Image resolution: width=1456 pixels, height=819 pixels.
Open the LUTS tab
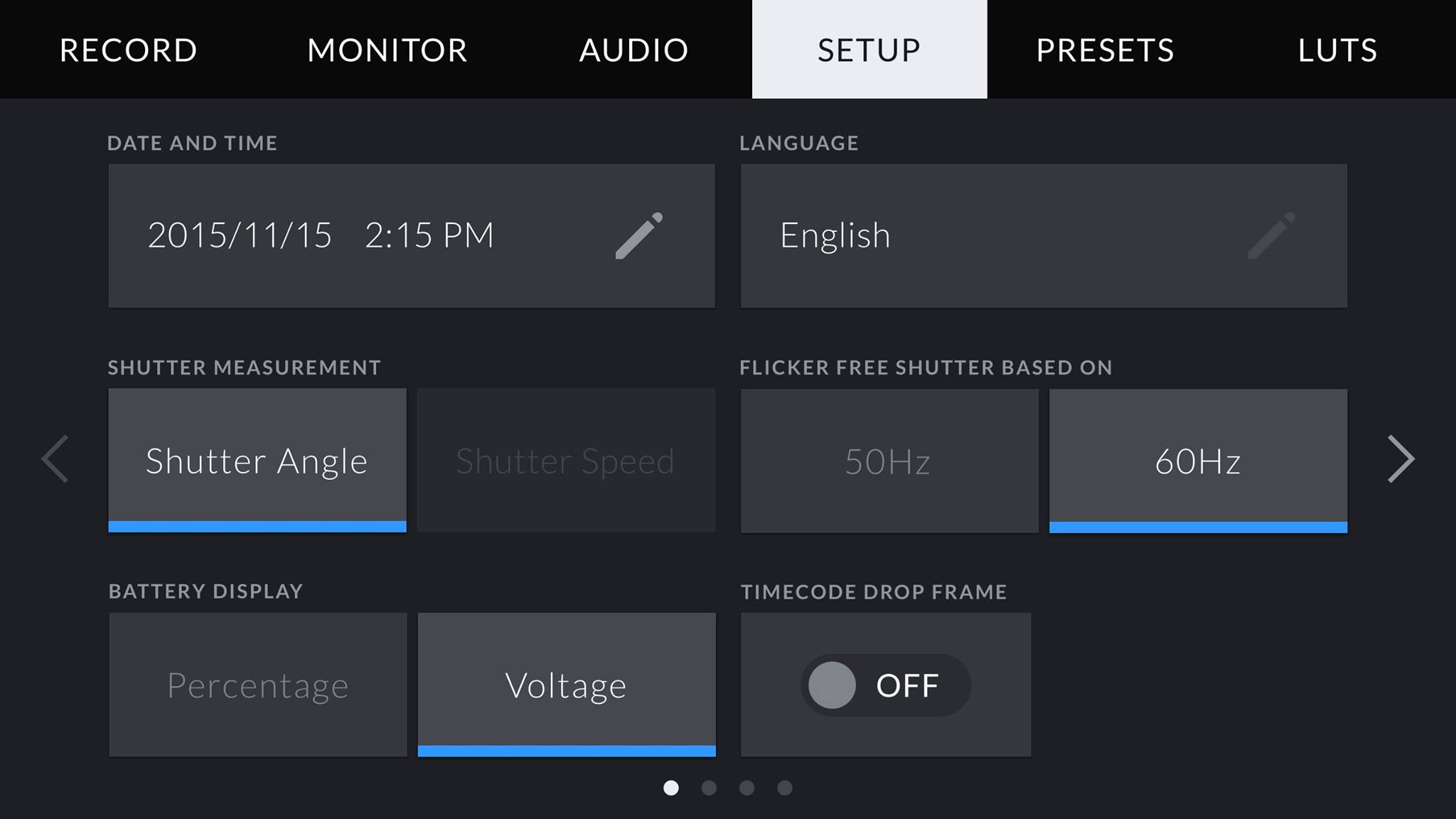click(x=1337, y=50)
